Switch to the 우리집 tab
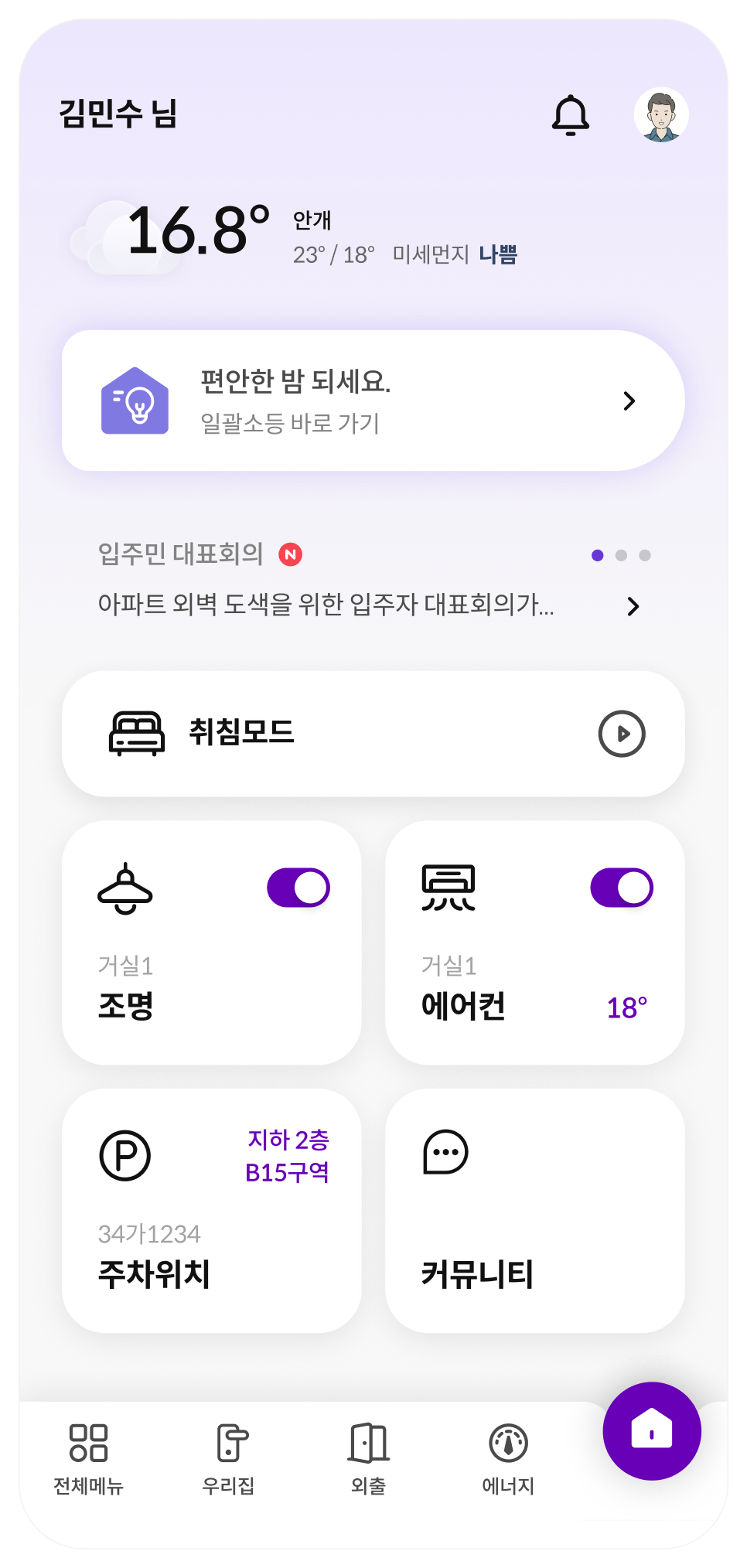 pos(229,1458)
